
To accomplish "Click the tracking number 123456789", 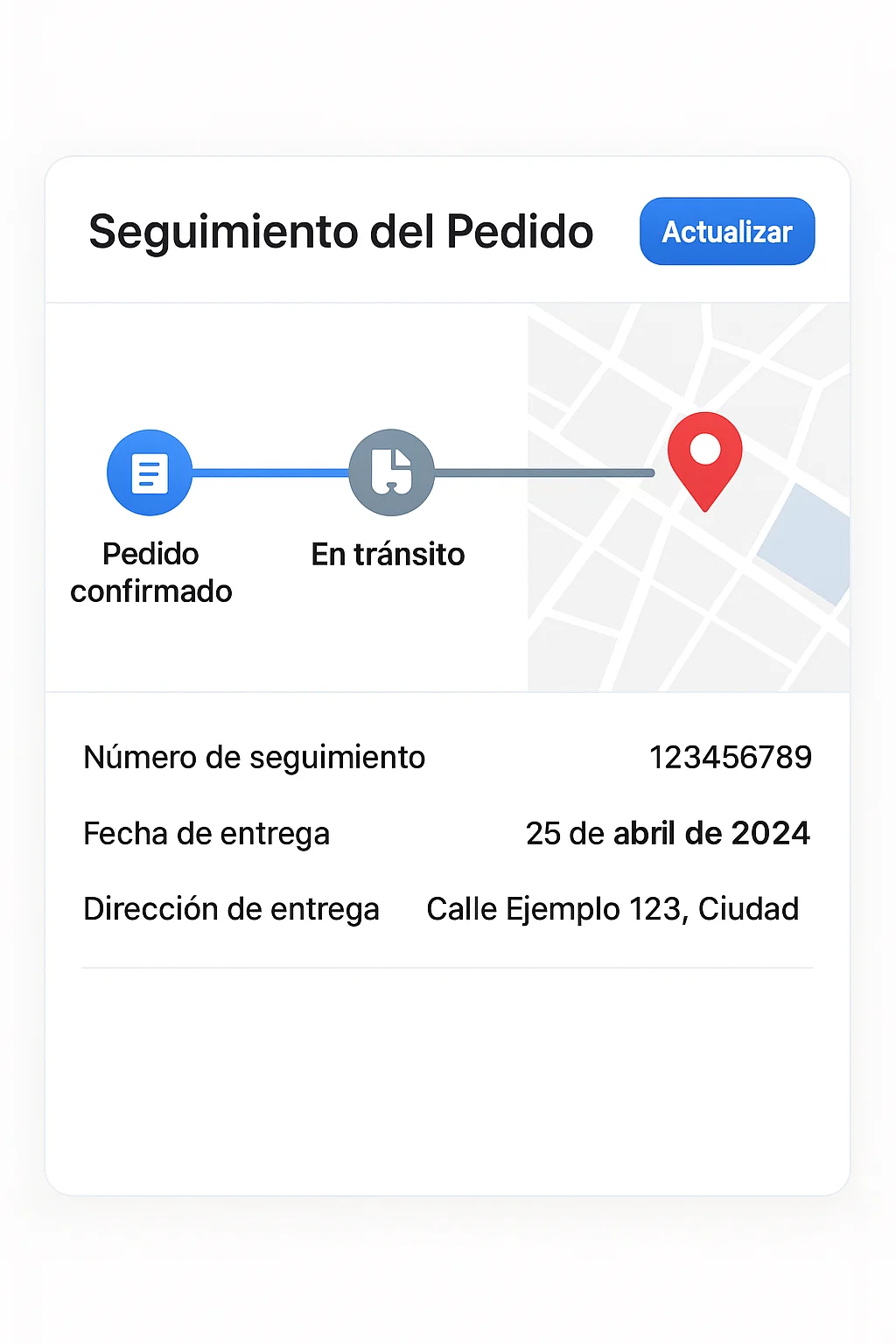I will [x=731, y=757].
